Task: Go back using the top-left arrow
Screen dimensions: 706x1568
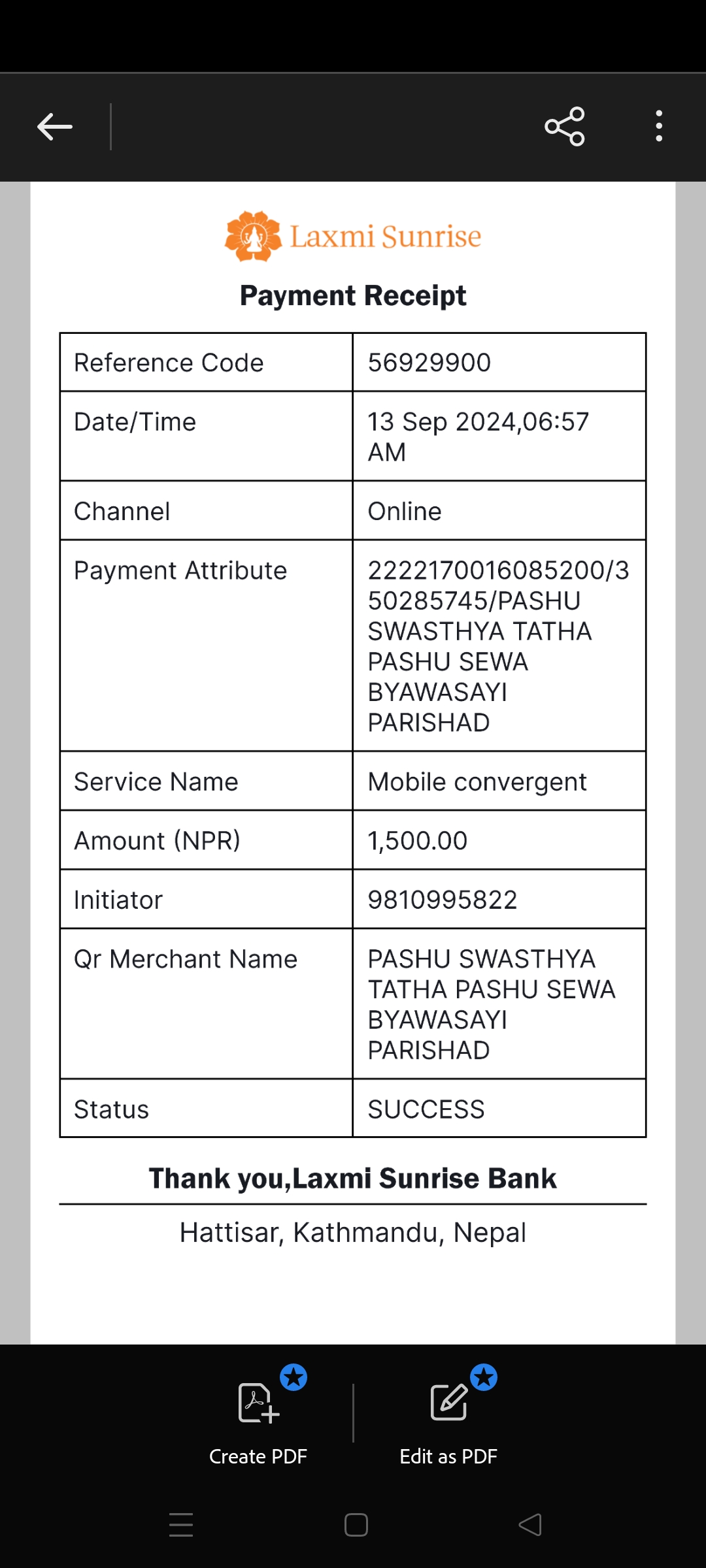Action: tap(55, 127)
